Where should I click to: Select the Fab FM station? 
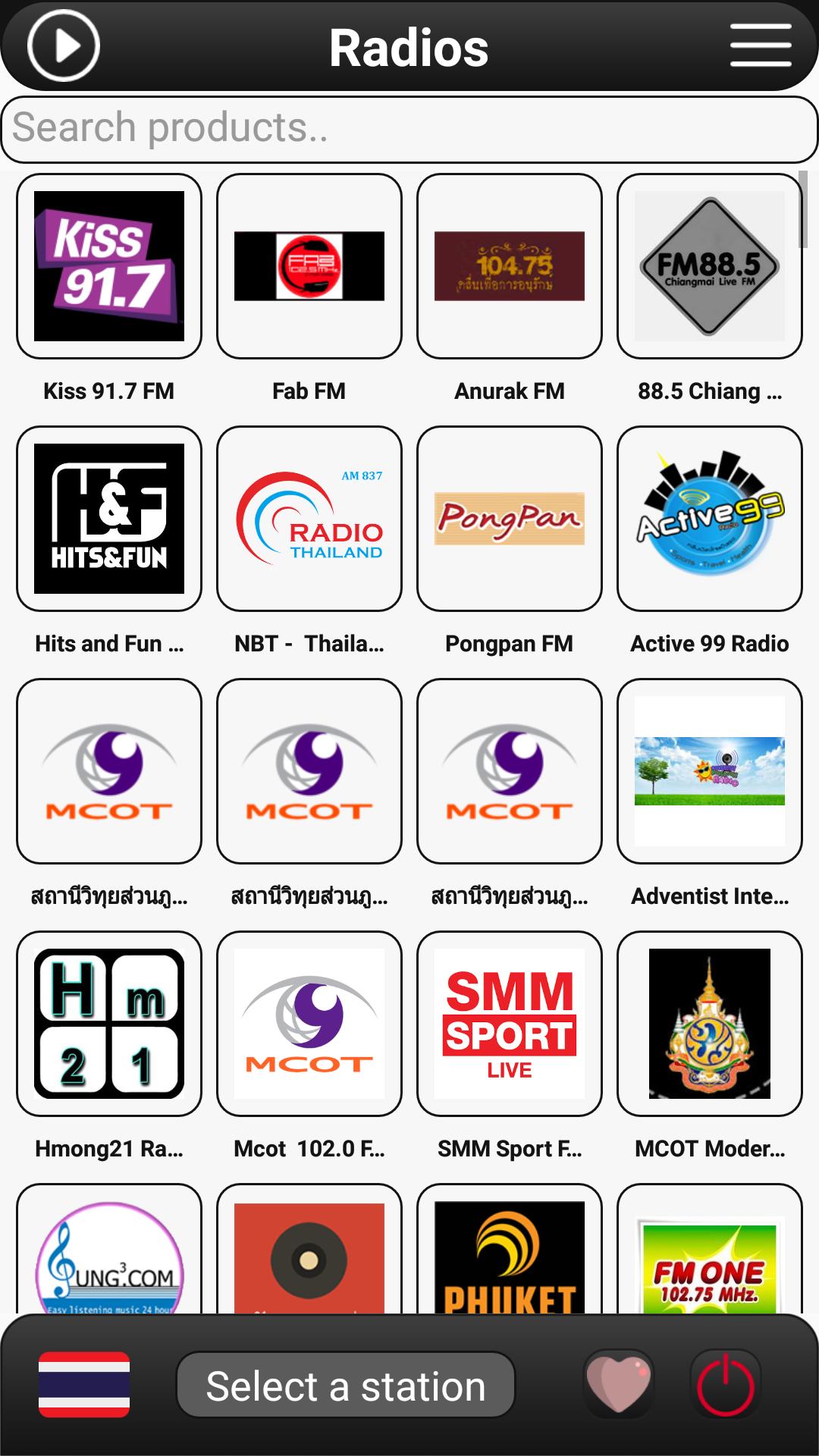pos(309,266)
